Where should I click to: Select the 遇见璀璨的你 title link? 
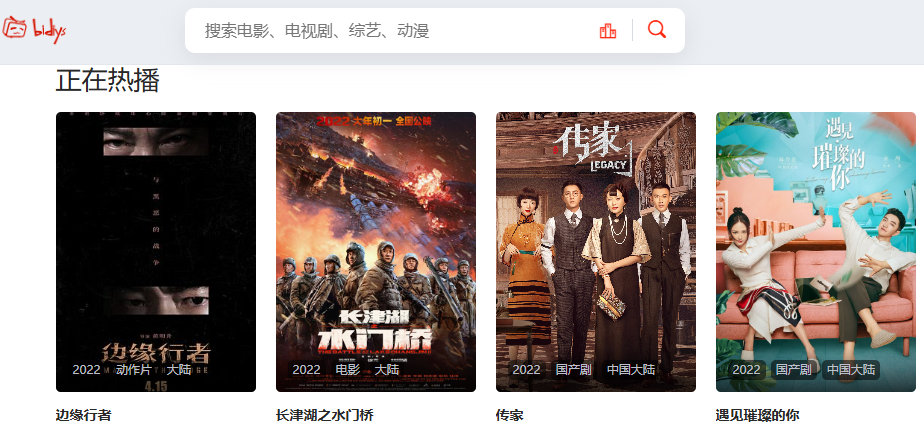point(758,415)
